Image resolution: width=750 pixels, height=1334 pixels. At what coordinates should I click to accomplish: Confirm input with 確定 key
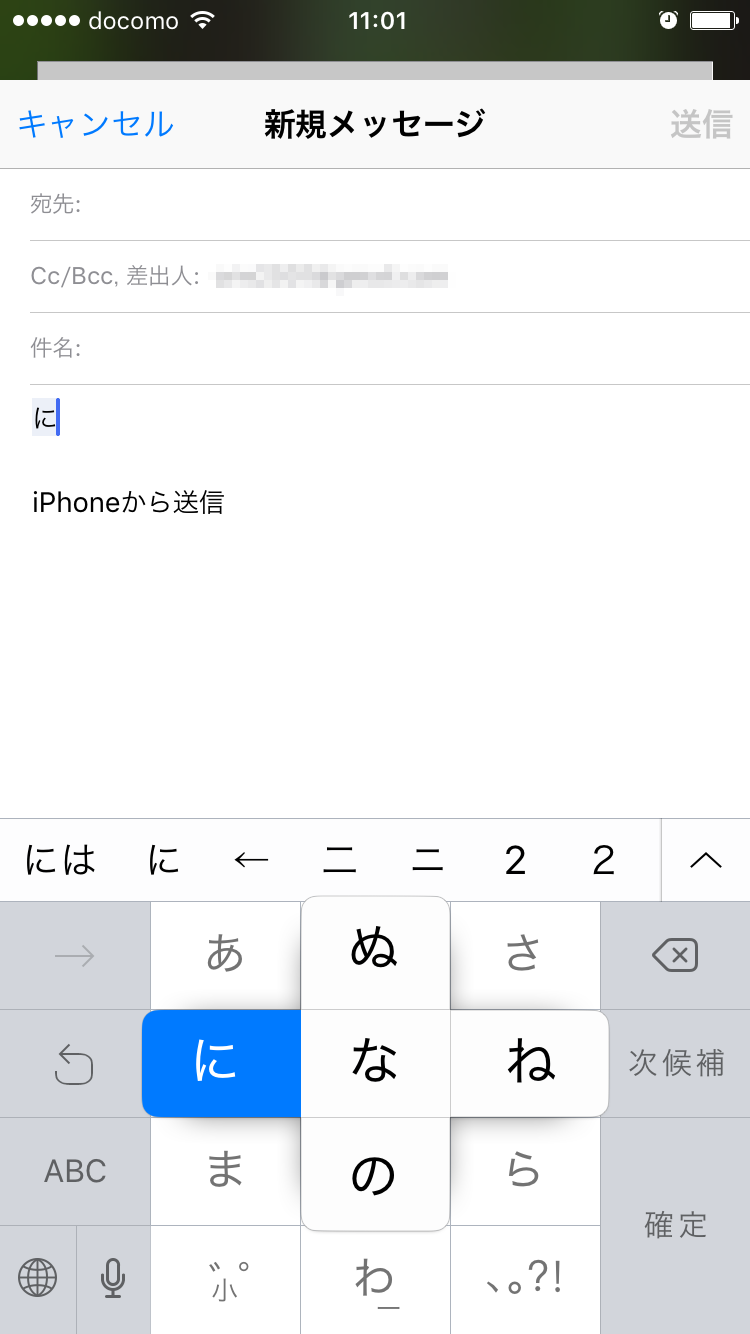[675, 1225]
